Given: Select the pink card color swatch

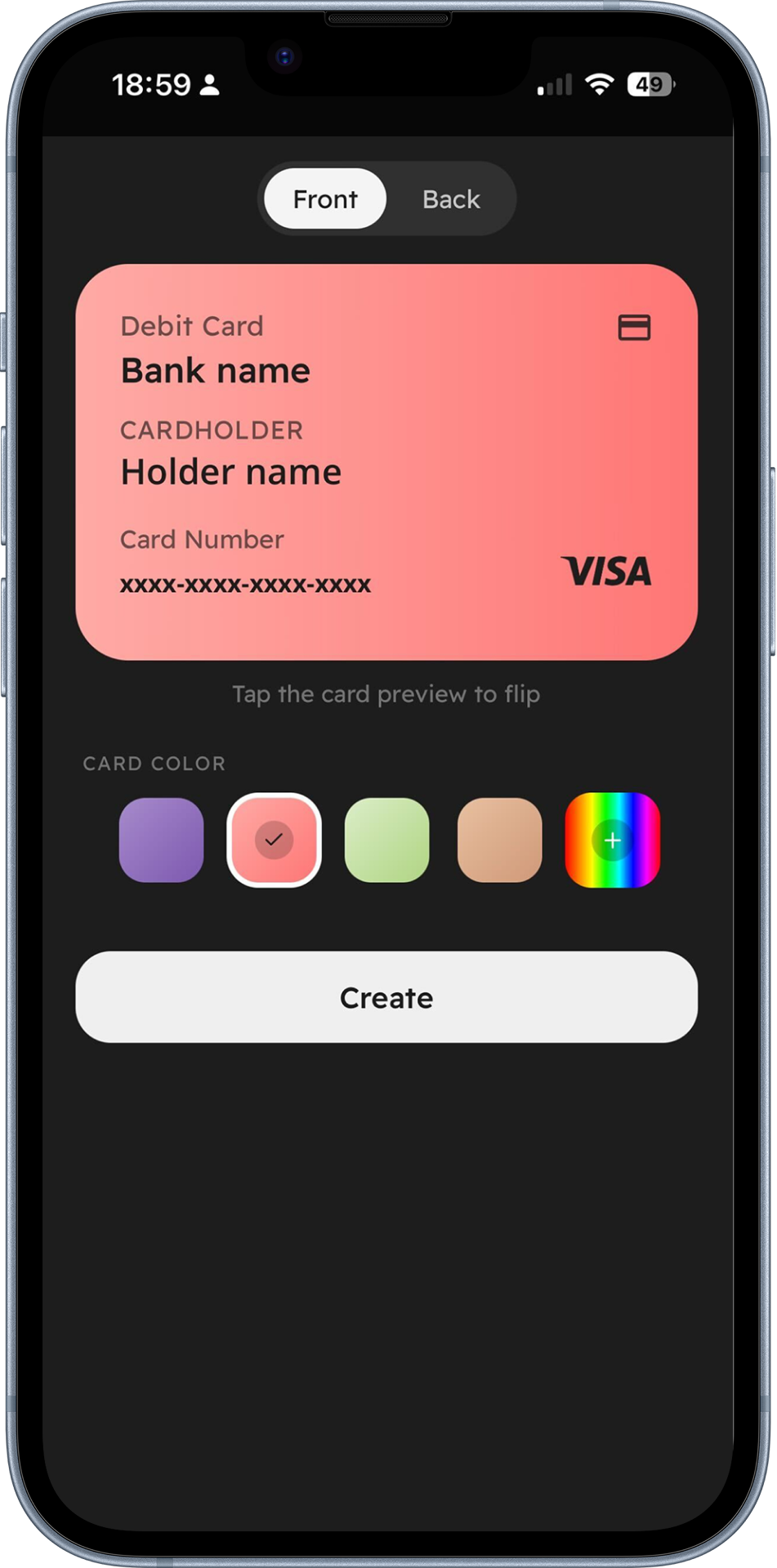Looking at the screenshot, I should pyautogui.click(x=274, y=840).
